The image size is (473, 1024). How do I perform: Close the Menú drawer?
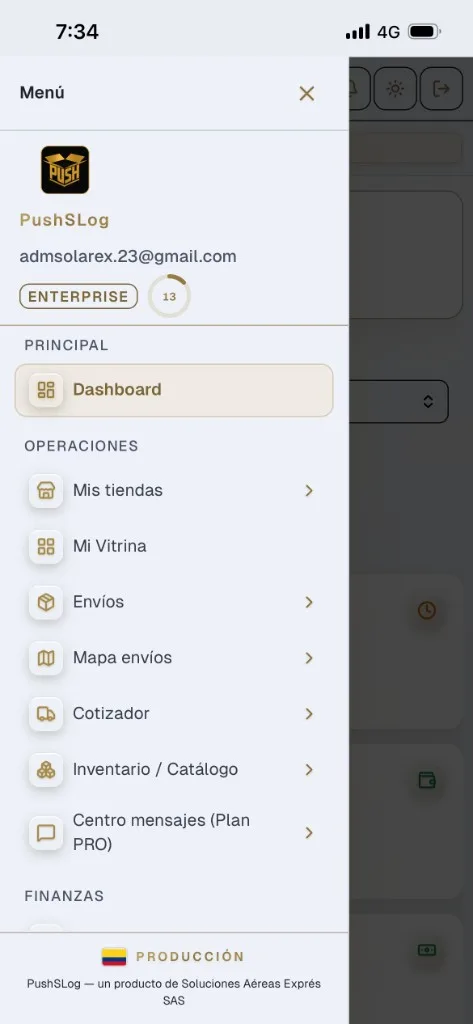point(306,93)
